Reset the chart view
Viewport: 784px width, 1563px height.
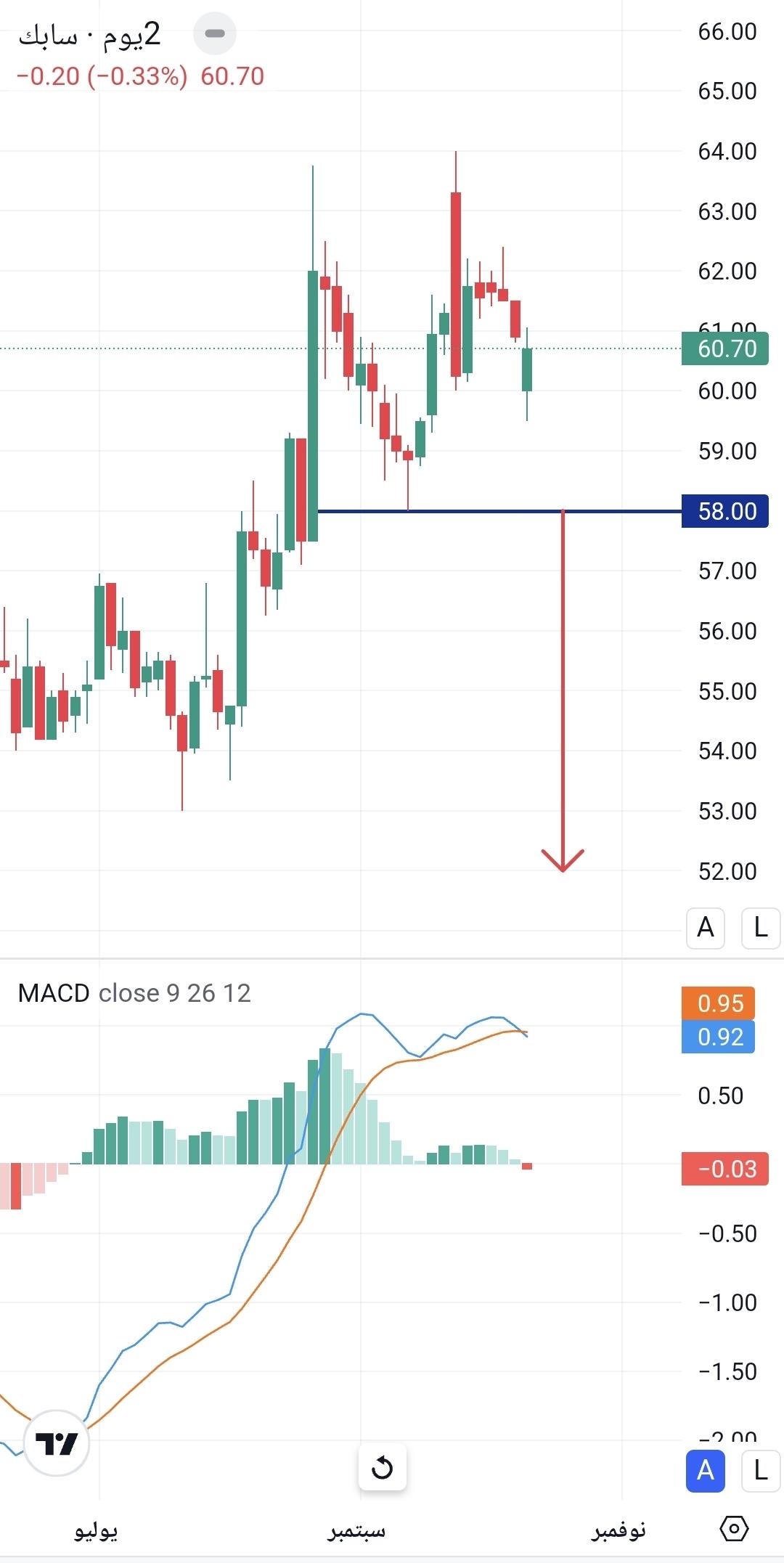(382, 1467)
